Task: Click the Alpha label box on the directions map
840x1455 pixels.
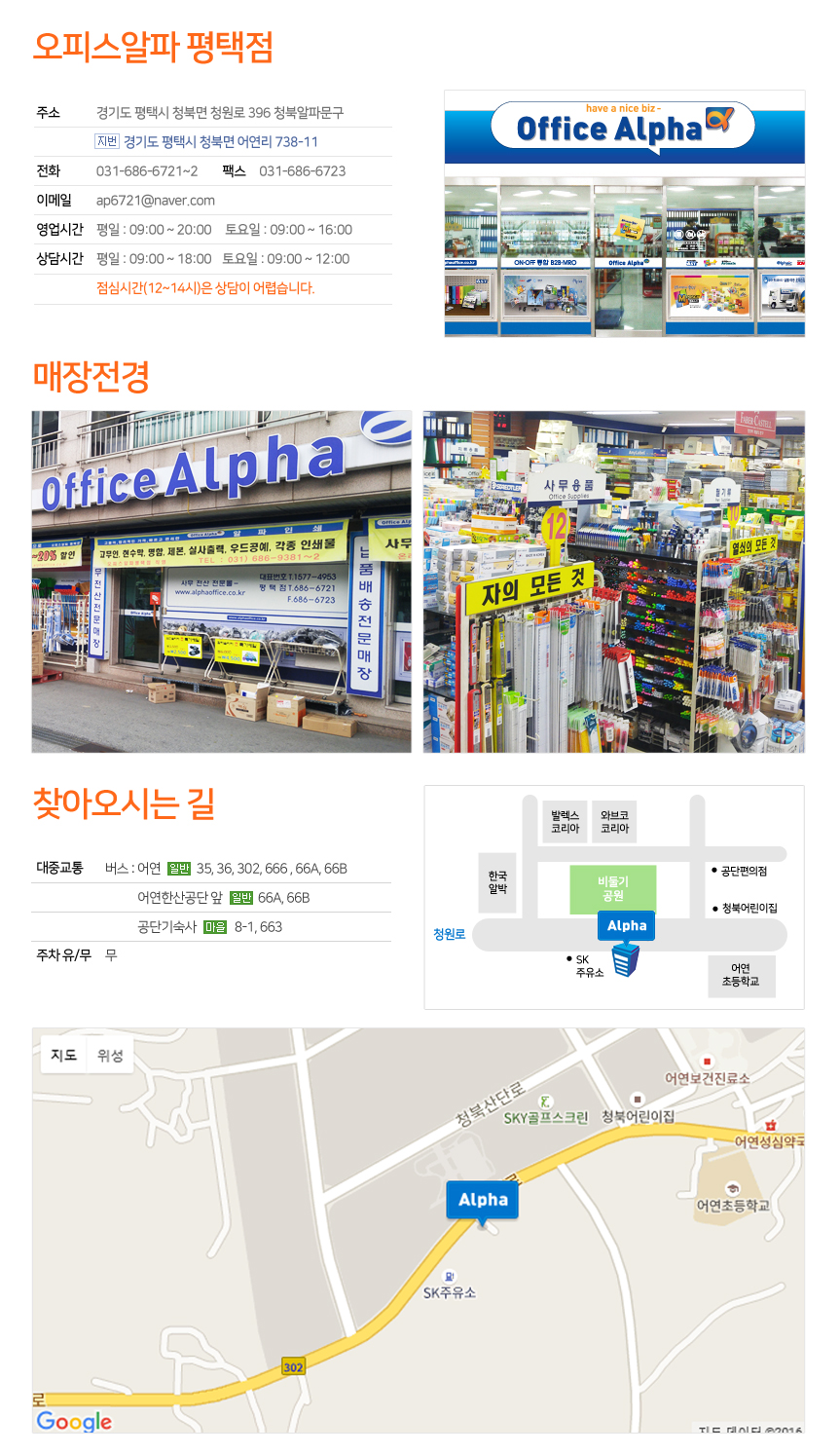Action: pyautogui.click(x=627, y=925)
